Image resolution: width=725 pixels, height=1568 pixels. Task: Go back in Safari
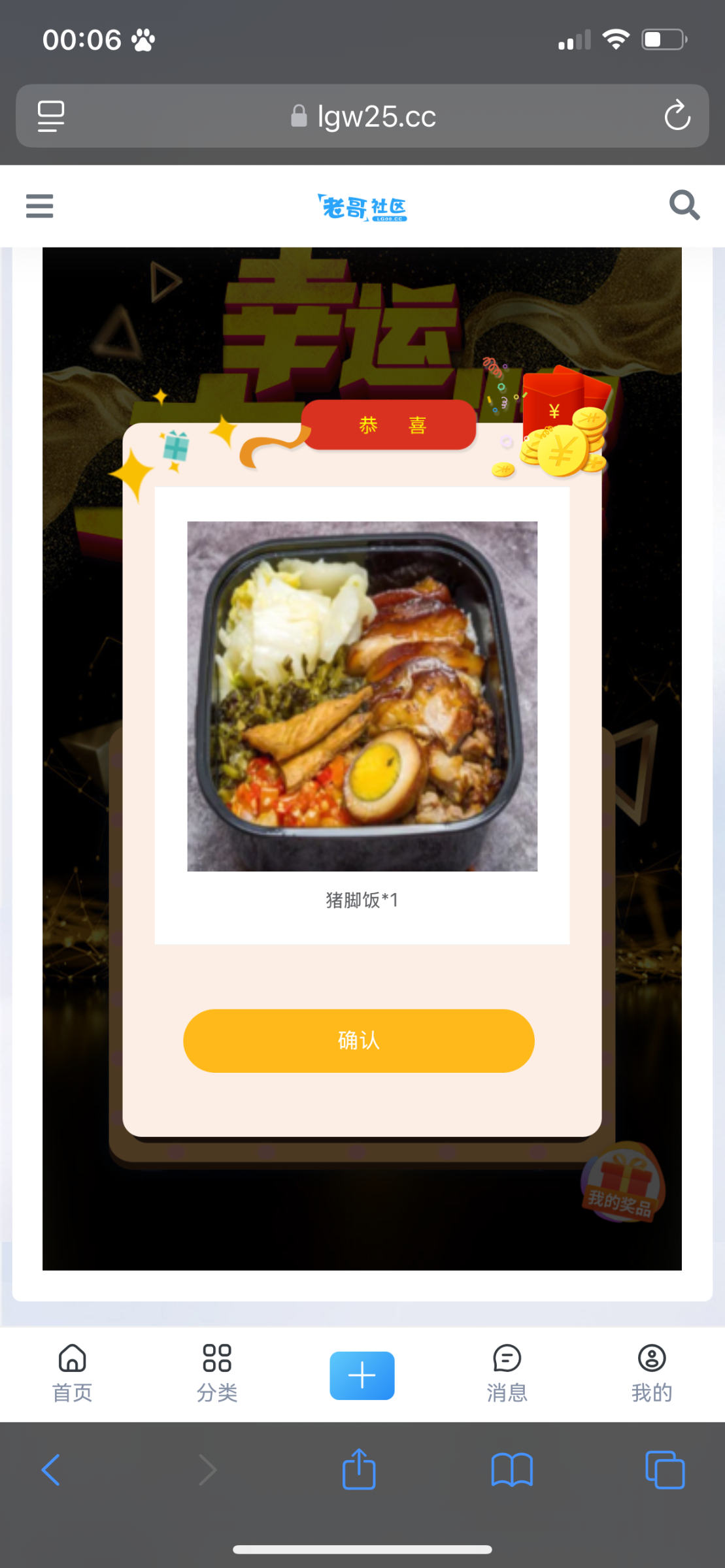coord(51,1470)
